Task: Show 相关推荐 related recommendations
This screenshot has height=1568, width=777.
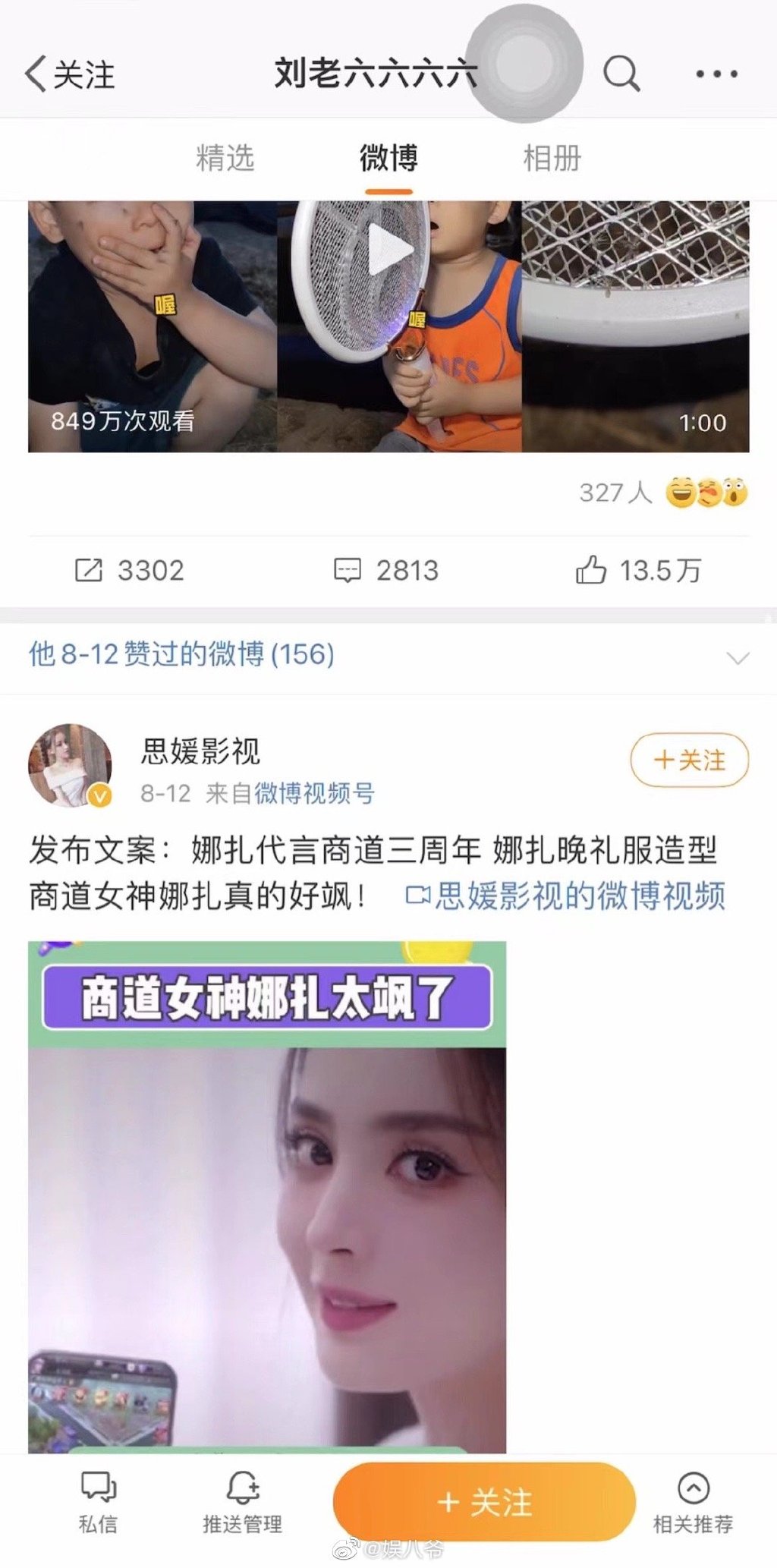Action: tap(693, 1501)
